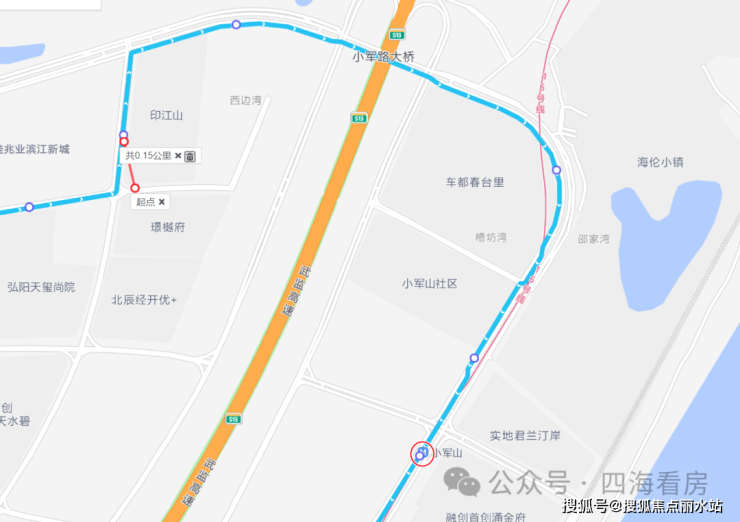The height and width of the screenshot is (522, 740).
Task: Remove the 0.15 km end point with its X
Action: tap(178, 156)
